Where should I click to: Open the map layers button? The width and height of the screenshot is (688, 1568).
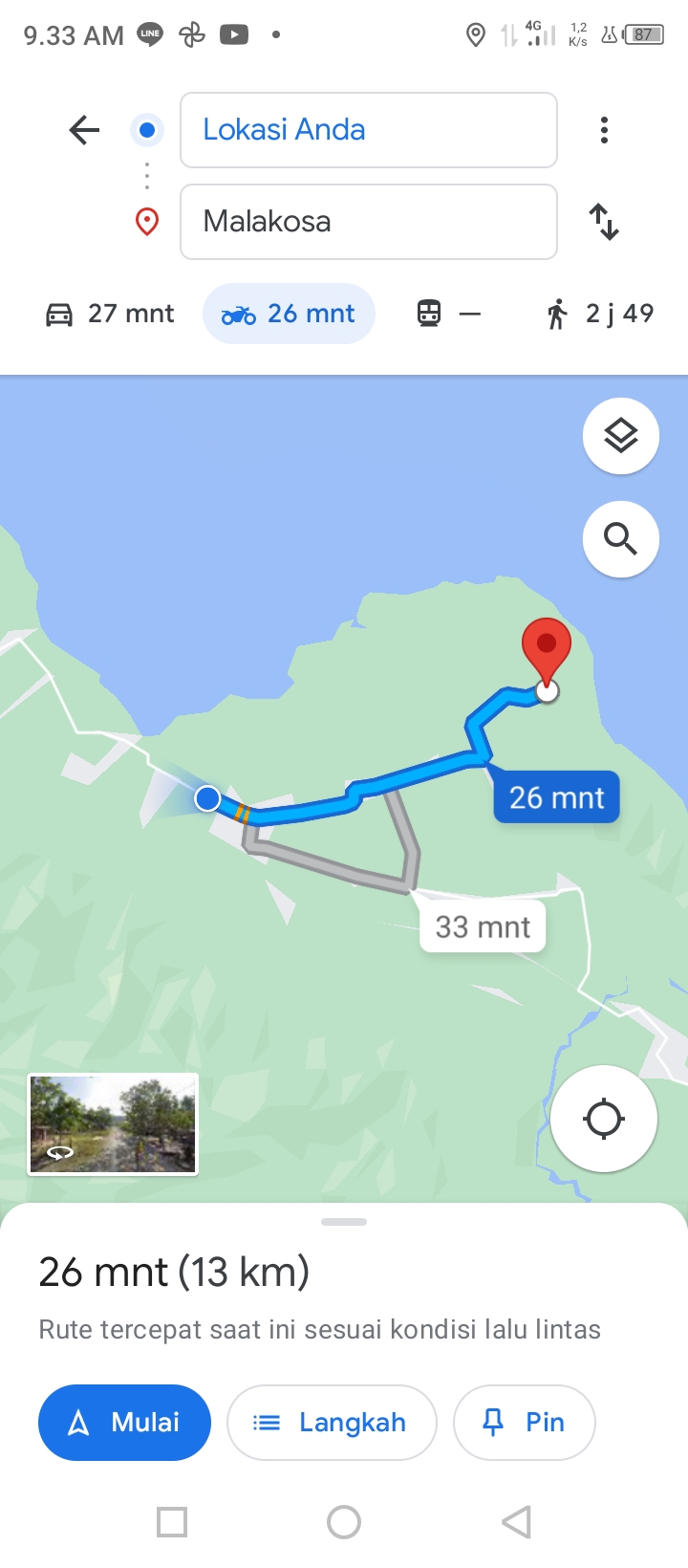point(621,436)
